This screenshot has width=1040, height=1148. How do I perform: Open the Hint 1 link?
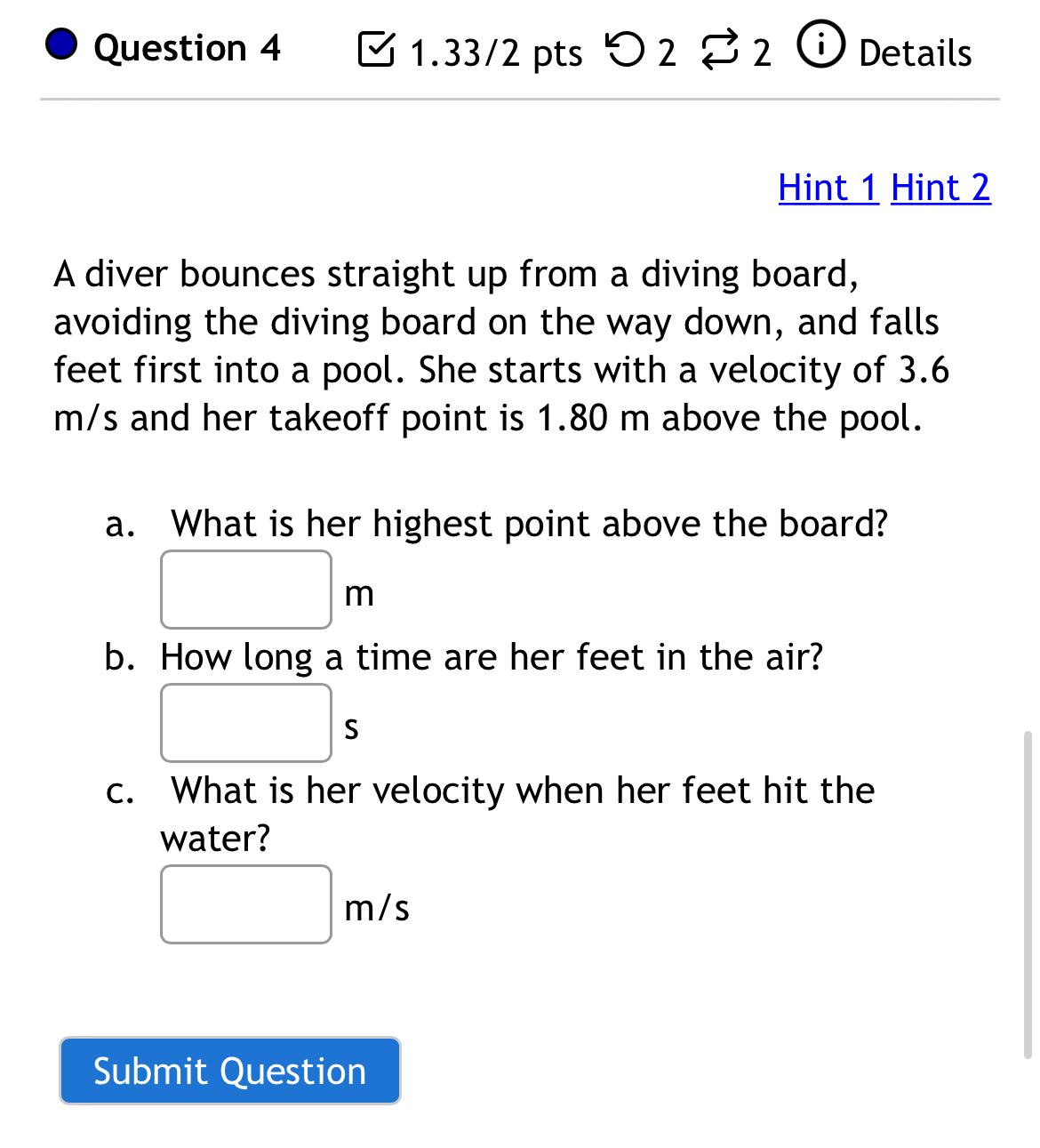pos(828,188)
